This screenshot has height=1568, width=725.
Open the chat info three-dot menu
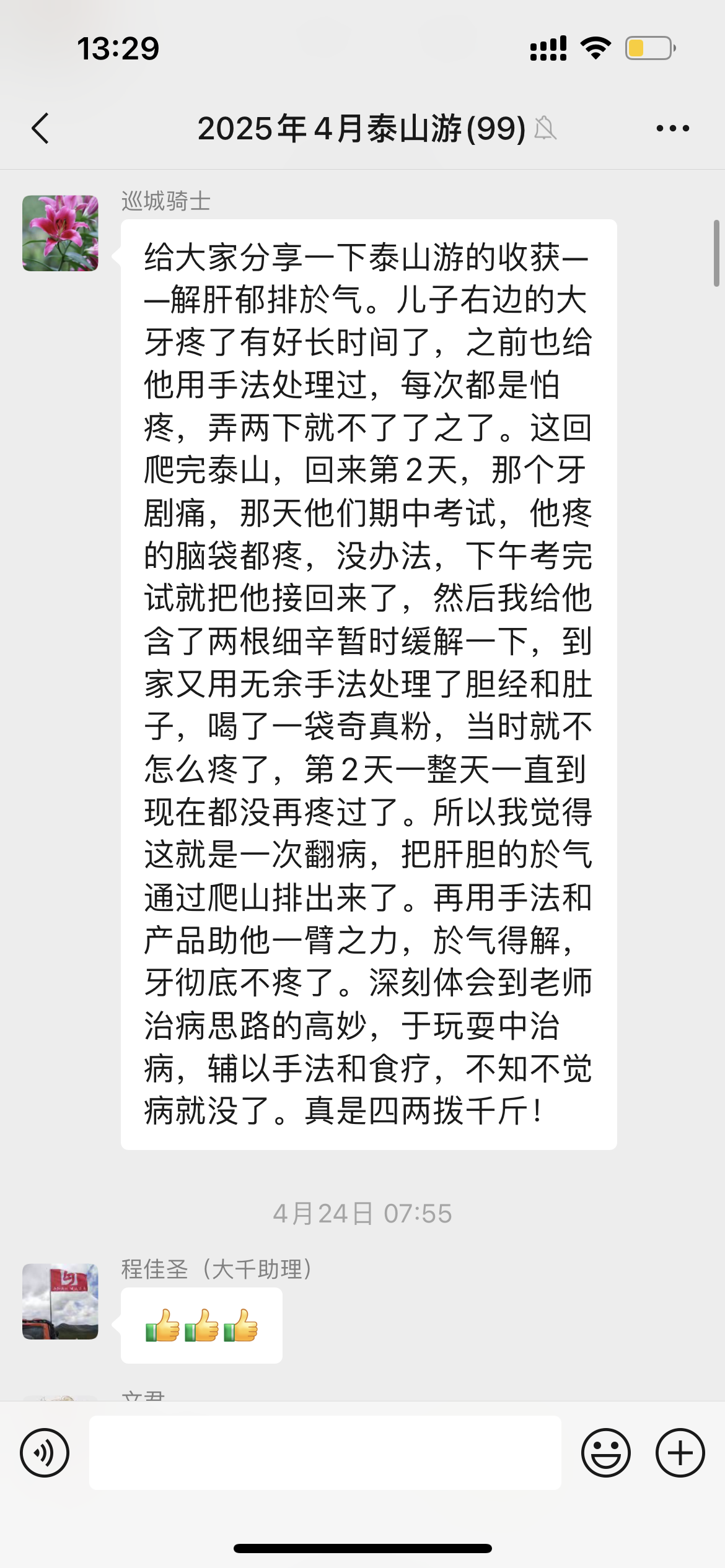coord(673,129)
